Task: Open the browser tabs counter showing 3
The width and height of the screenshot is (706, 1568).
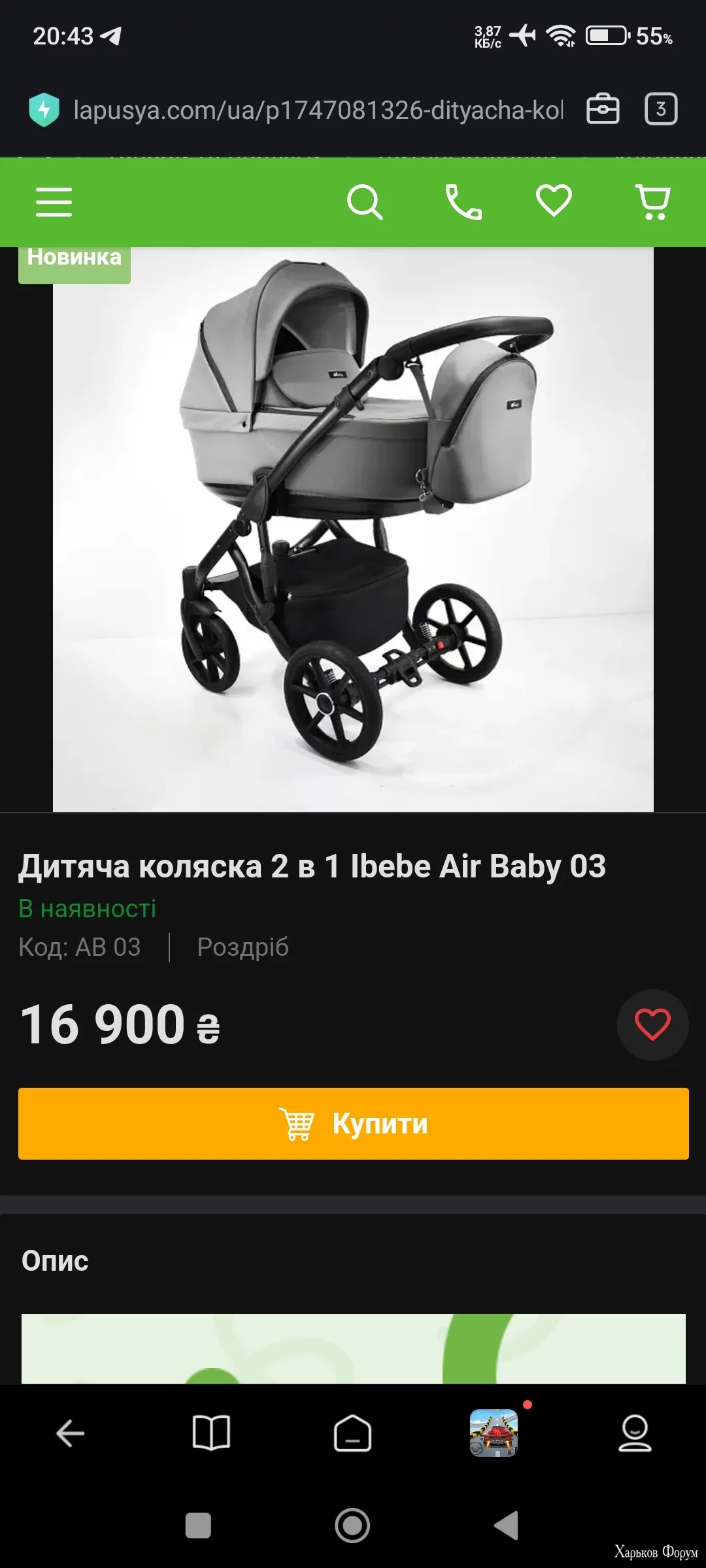Action: pos(660,109)
